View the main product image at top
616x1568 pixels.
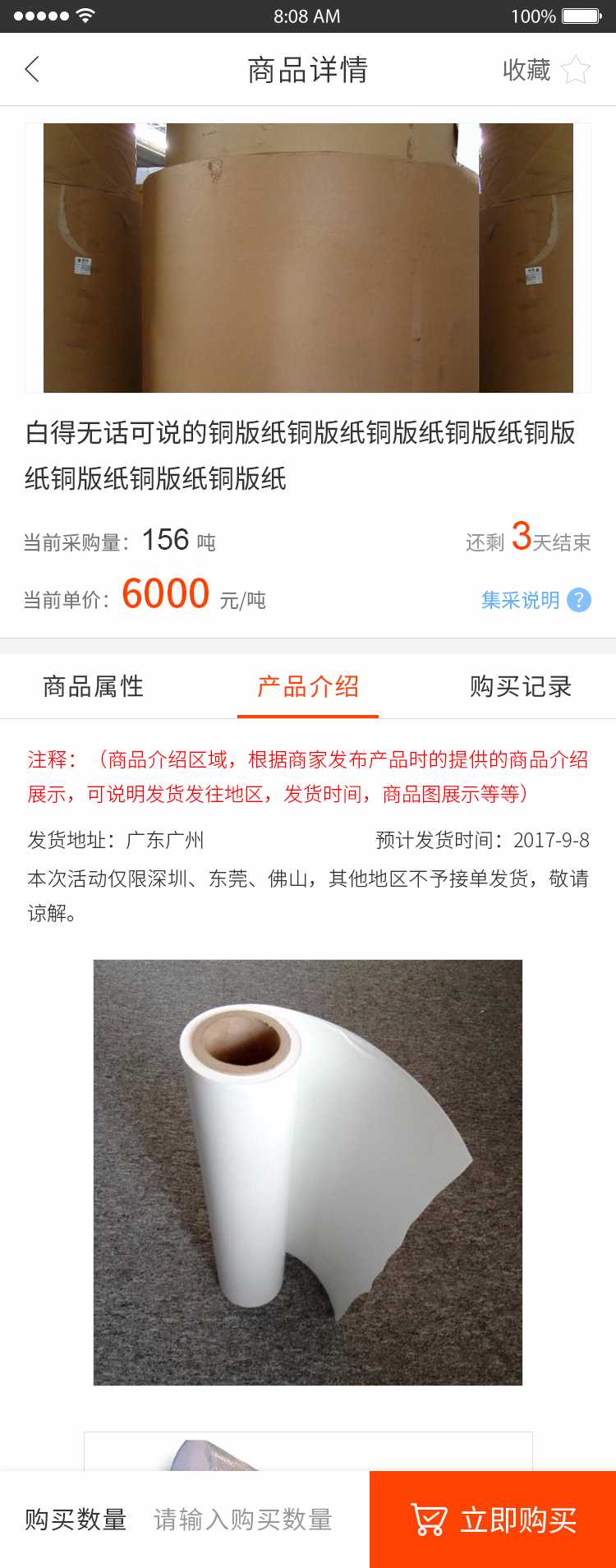pyautogui.click(x=308, y=258)
